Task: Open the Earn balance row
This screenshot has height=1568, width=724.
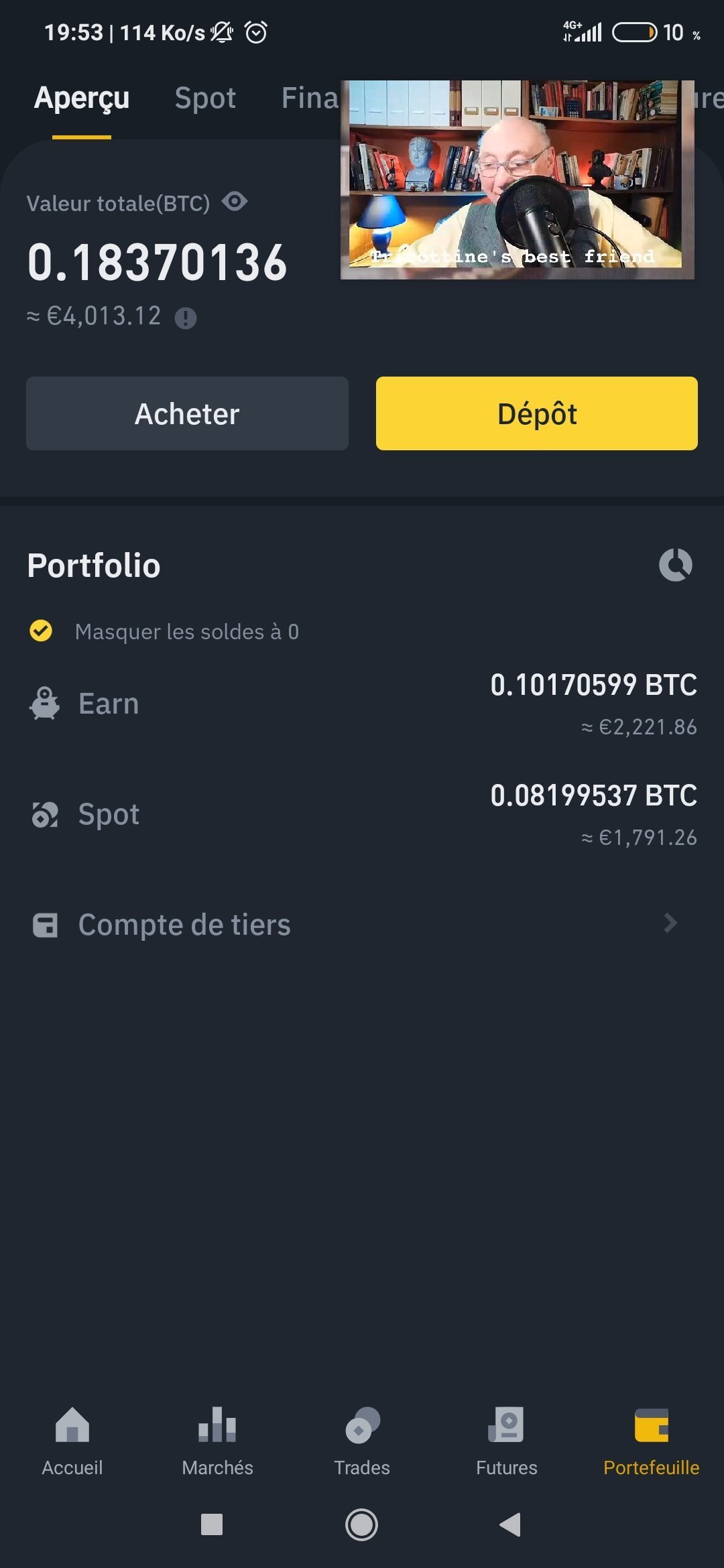Action: pyautogui.click(x=362, y=704)
